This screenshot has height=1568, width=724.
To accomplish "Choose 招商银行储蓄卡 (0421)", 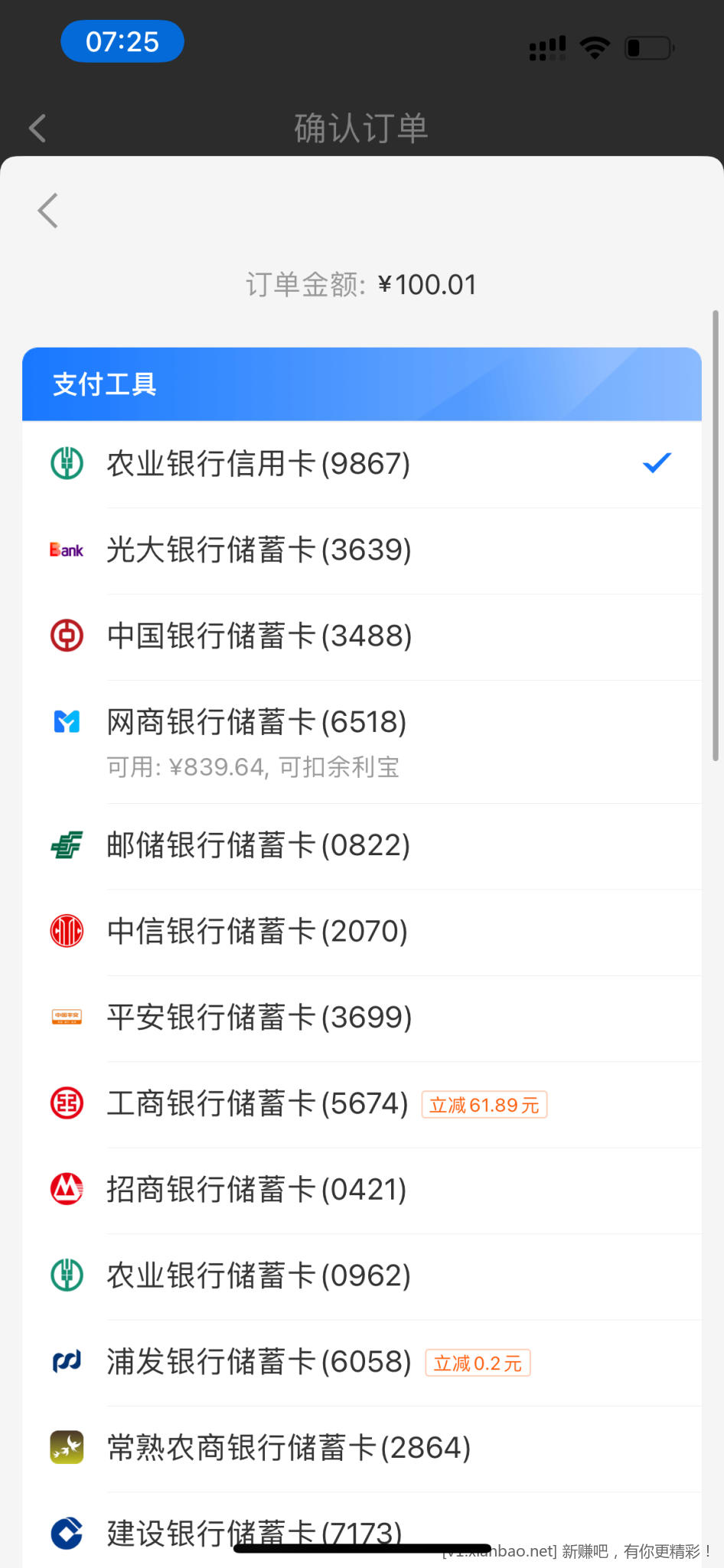I will [x=256, y=1190].
